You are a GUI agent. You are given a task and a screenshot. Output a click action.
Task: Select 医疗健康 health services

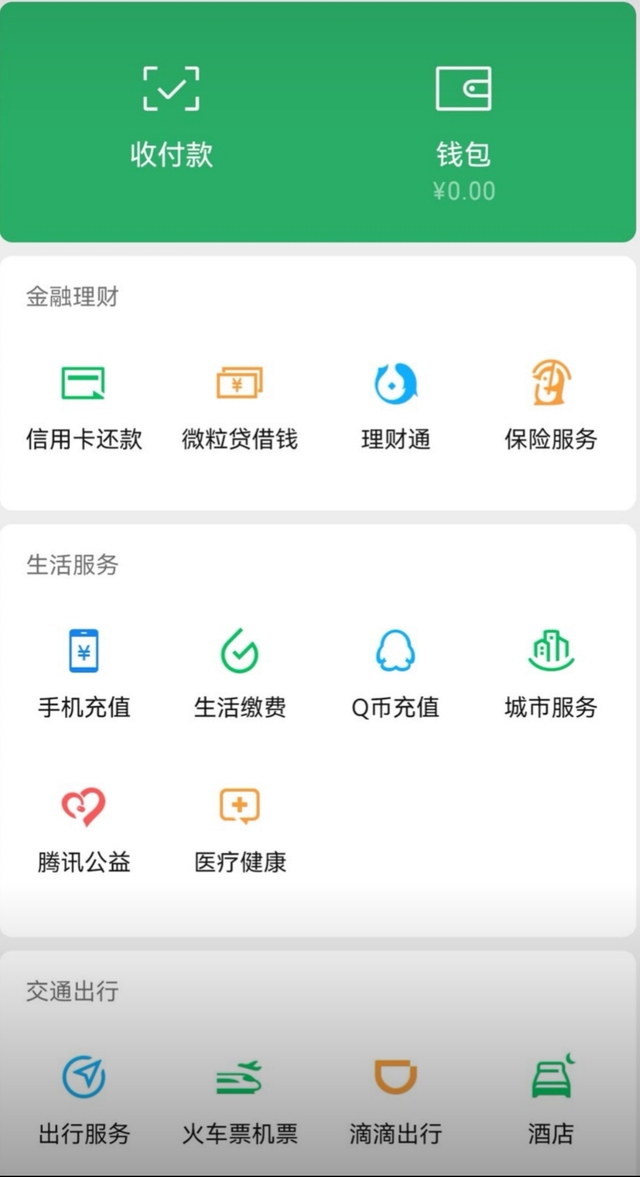pyautogui.click(x=239, y=830)
